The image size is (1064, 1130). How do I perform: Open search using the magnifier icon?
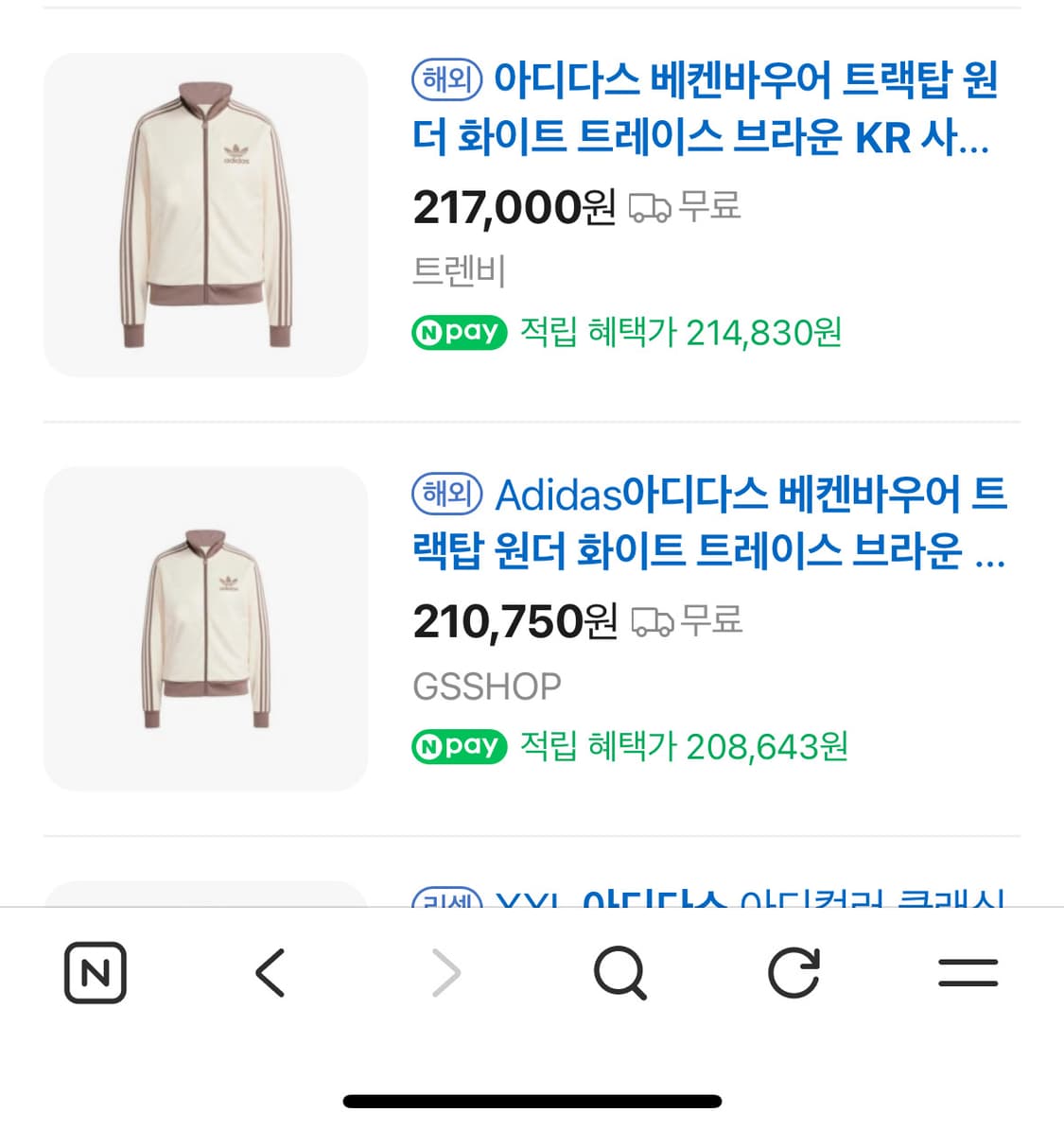pyautogui.click(x=619, y=973)
